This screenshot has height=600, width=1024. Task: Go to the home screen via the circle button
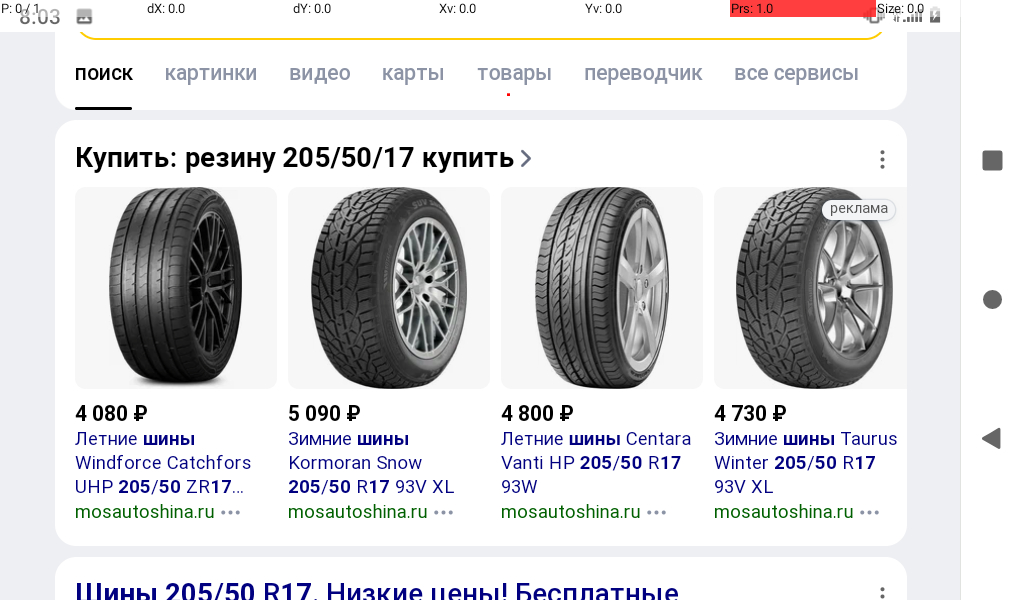(992, 299)
